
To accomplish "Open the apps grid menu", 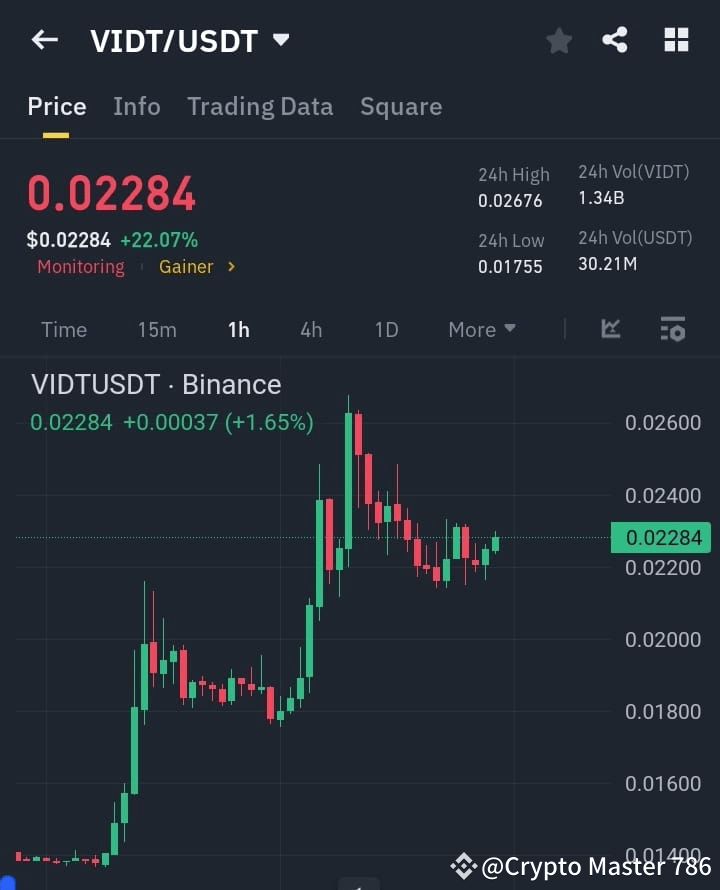I will point(676,40).
